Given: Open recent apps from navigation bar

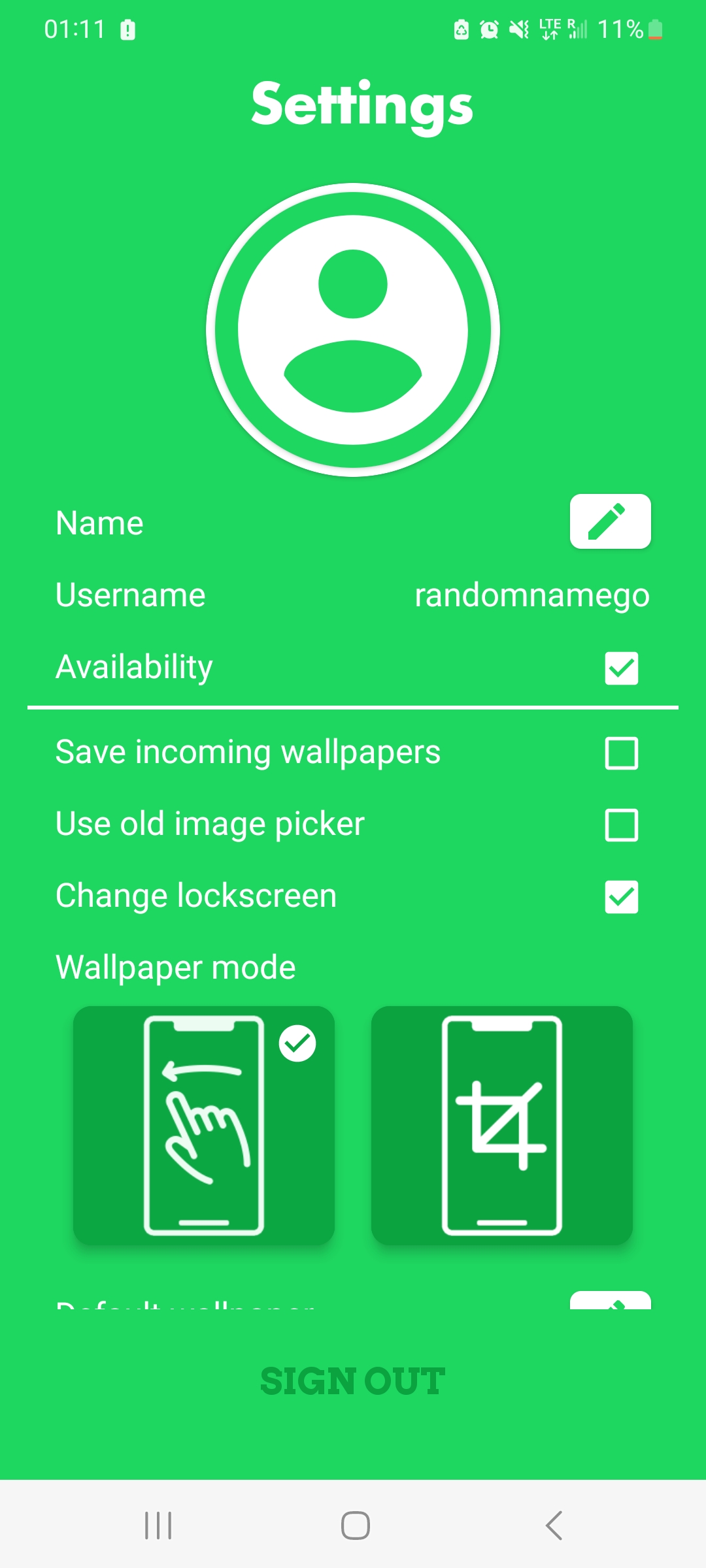Looking at the screenshot, I should click(x=158, y=1526).
